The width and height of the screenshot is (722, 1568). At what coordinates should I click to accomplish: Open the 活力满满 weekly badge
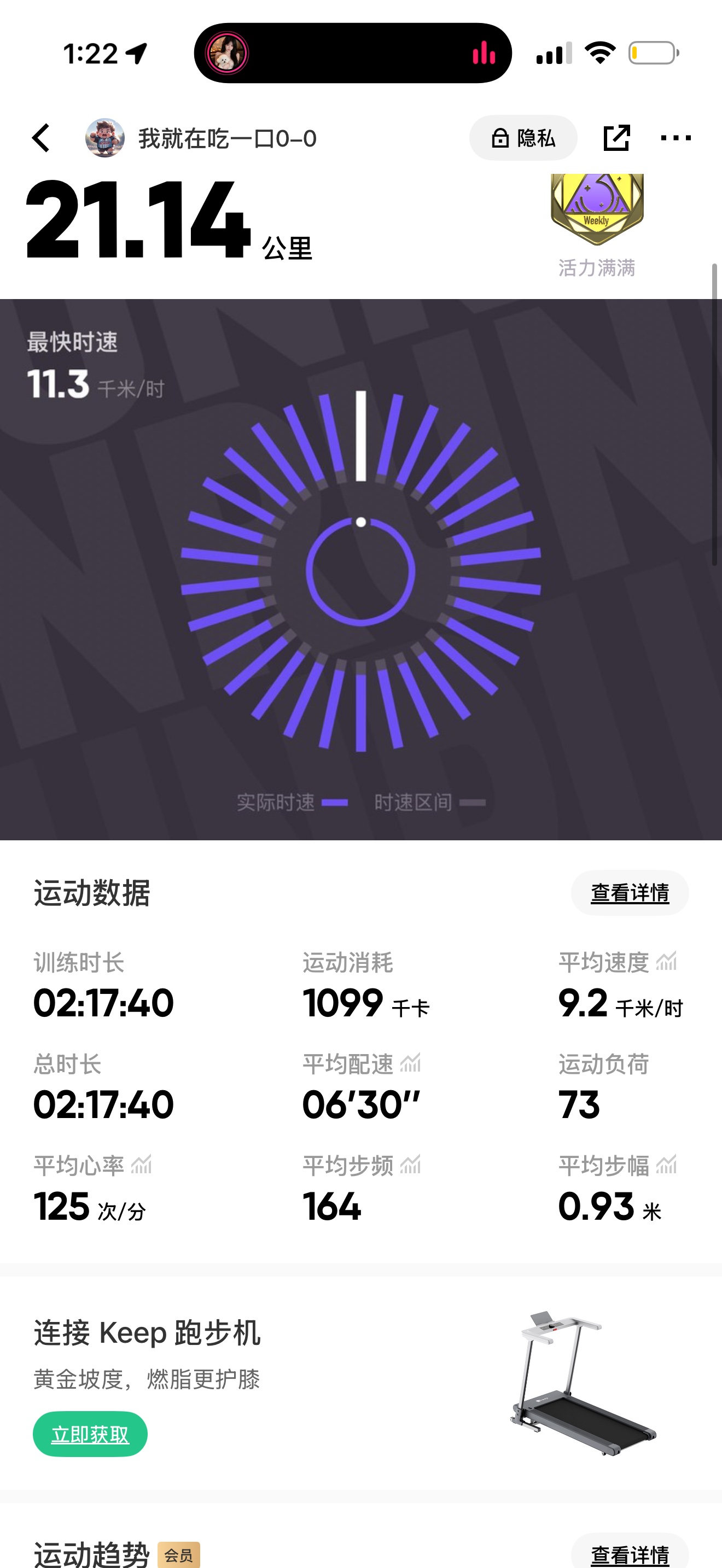click(597, 226)
